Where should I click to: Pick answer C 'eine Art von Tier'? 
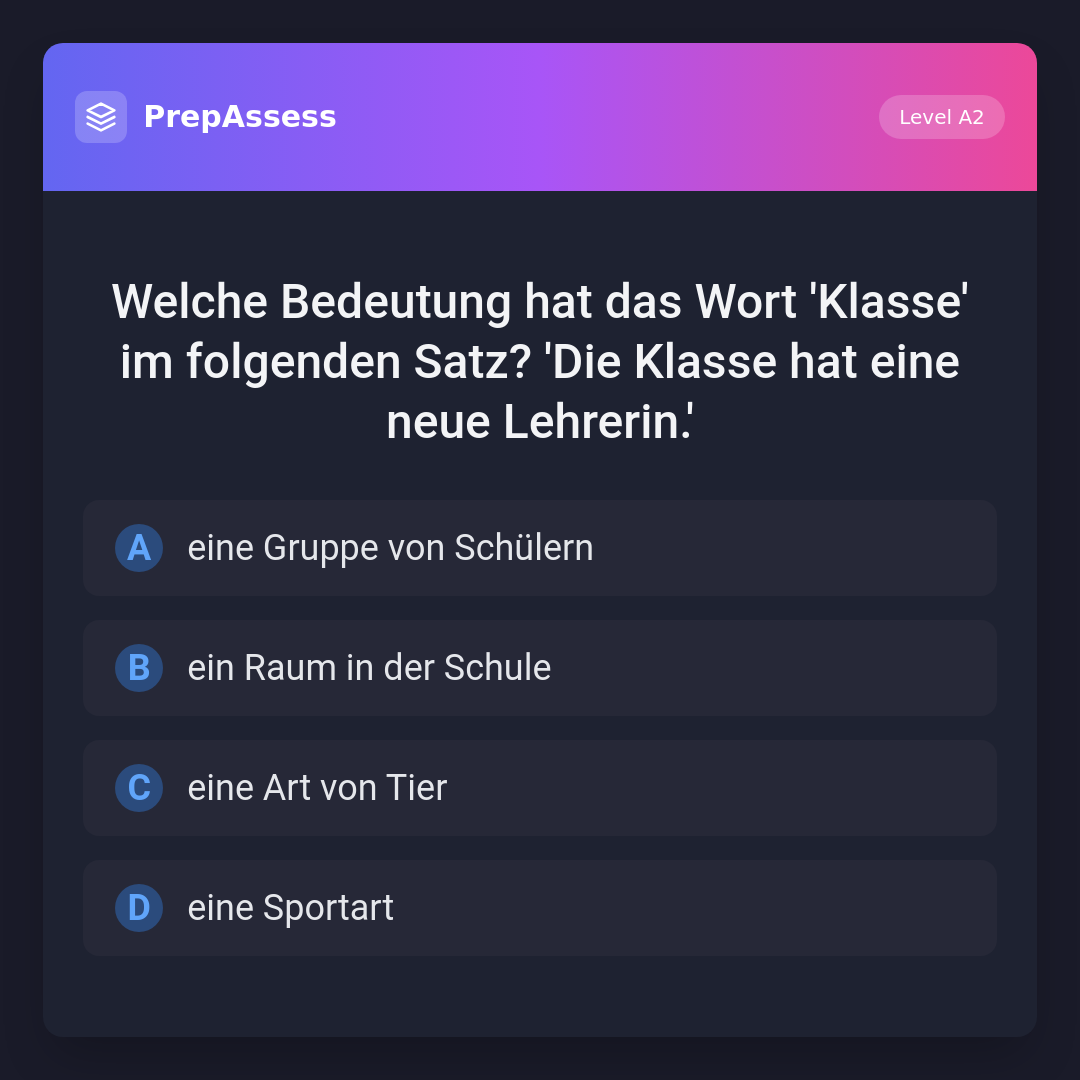pyautogui.click(x=540, y=788)
